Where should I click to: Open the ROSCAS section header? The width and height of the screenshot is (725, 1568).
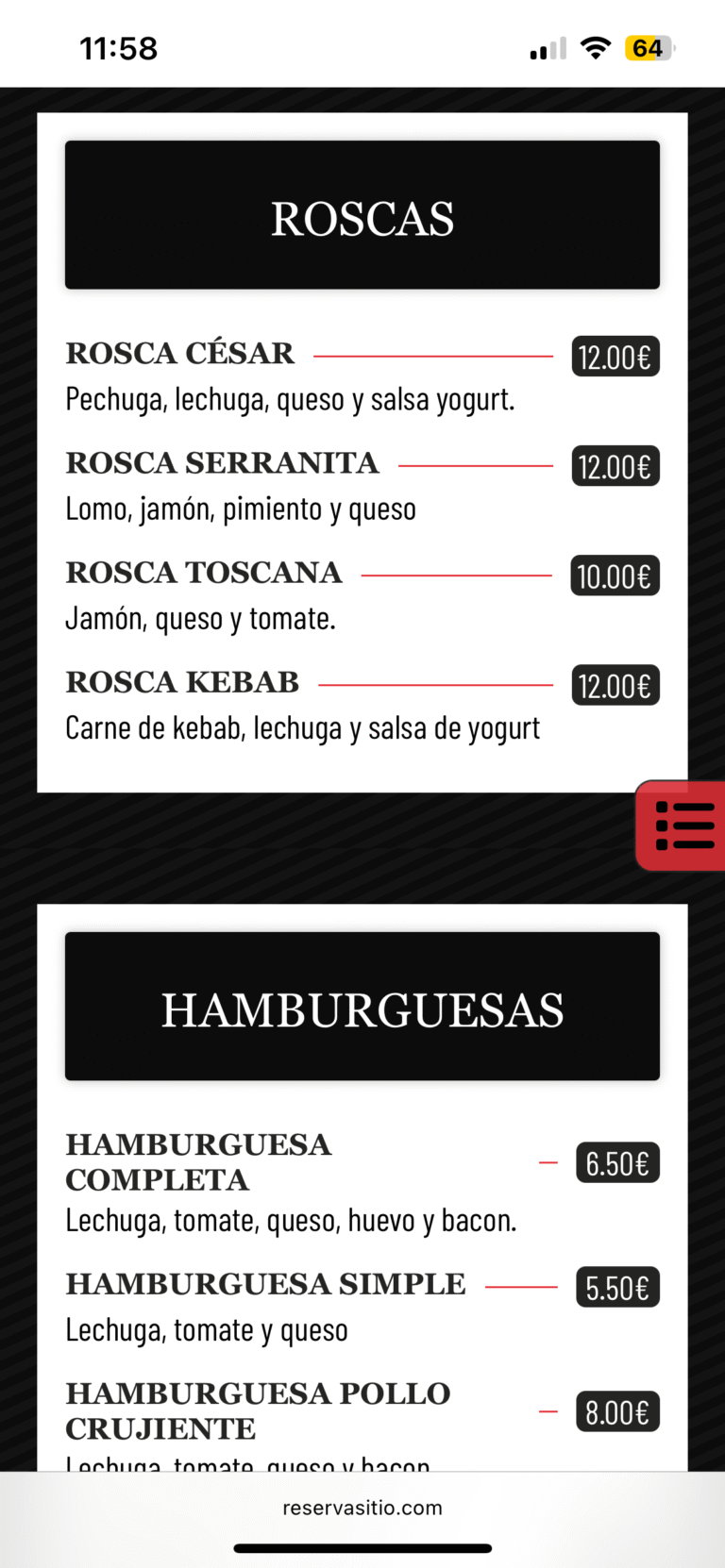tap(362, 214)
